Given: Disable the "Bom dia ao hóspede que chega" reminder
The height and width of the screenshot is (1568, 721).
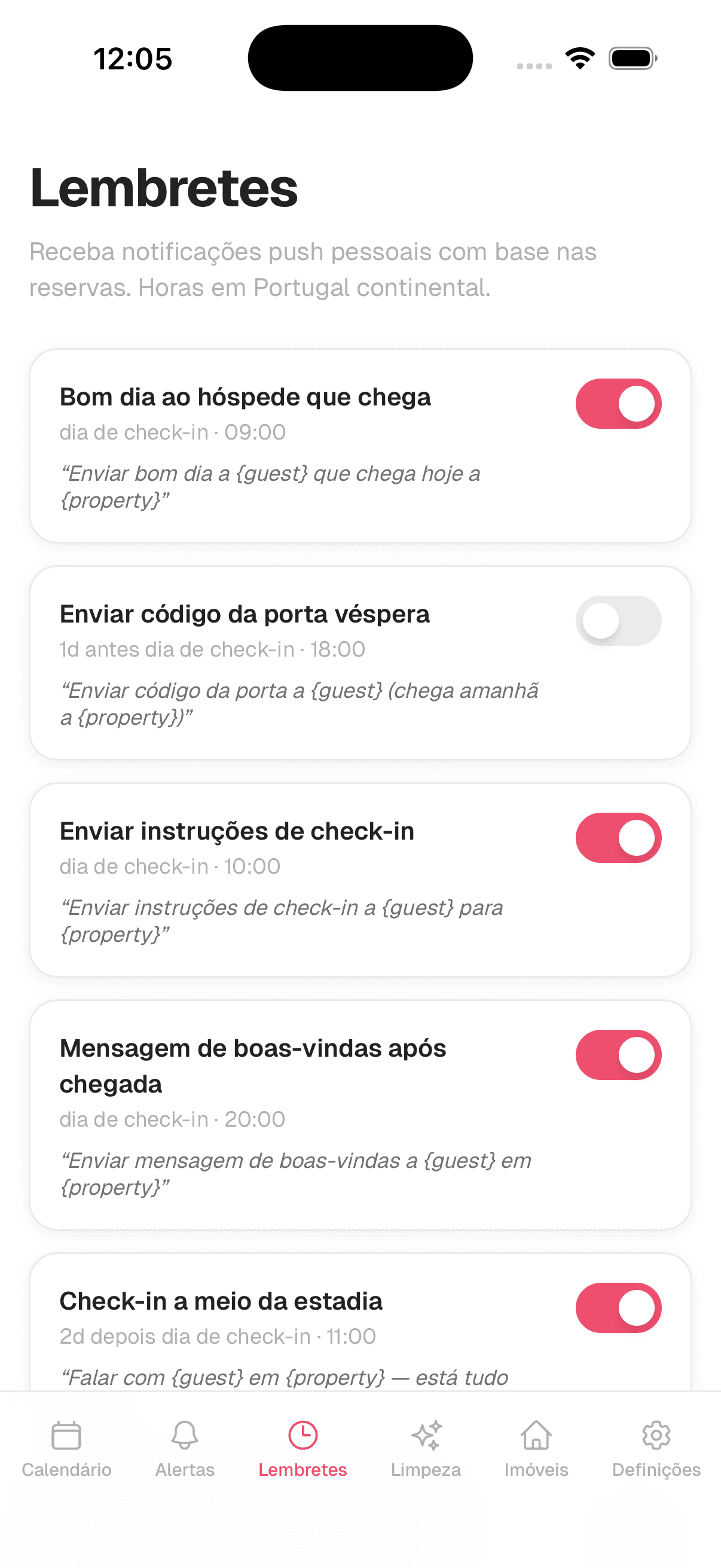Looking at the screenshot, I should pyautogui.click(x=618, y=404).
